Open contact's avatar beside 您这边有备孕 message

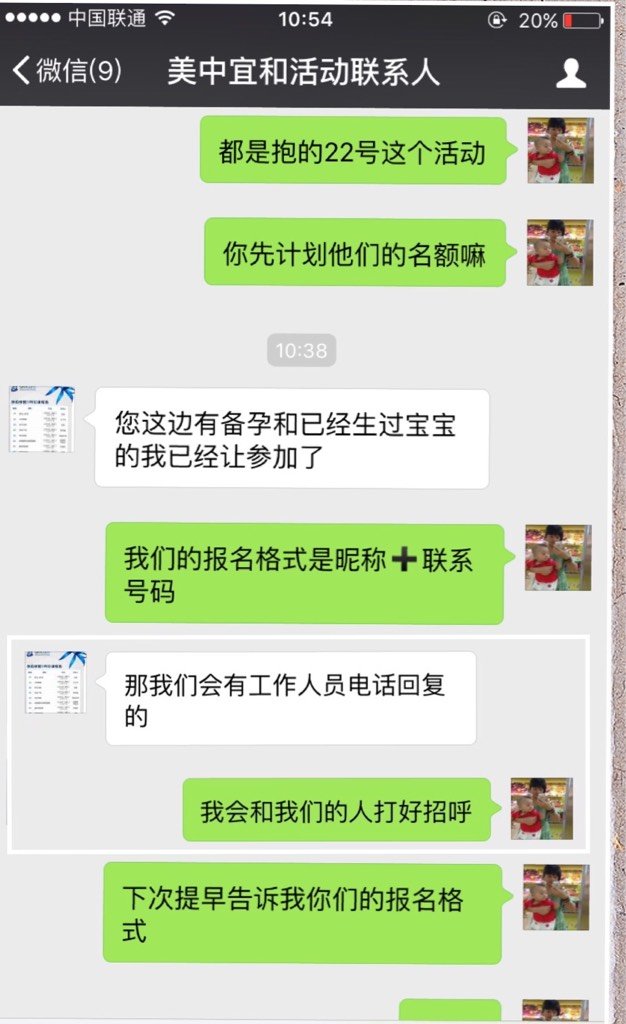pyautogui.click(x=42, y=417)
